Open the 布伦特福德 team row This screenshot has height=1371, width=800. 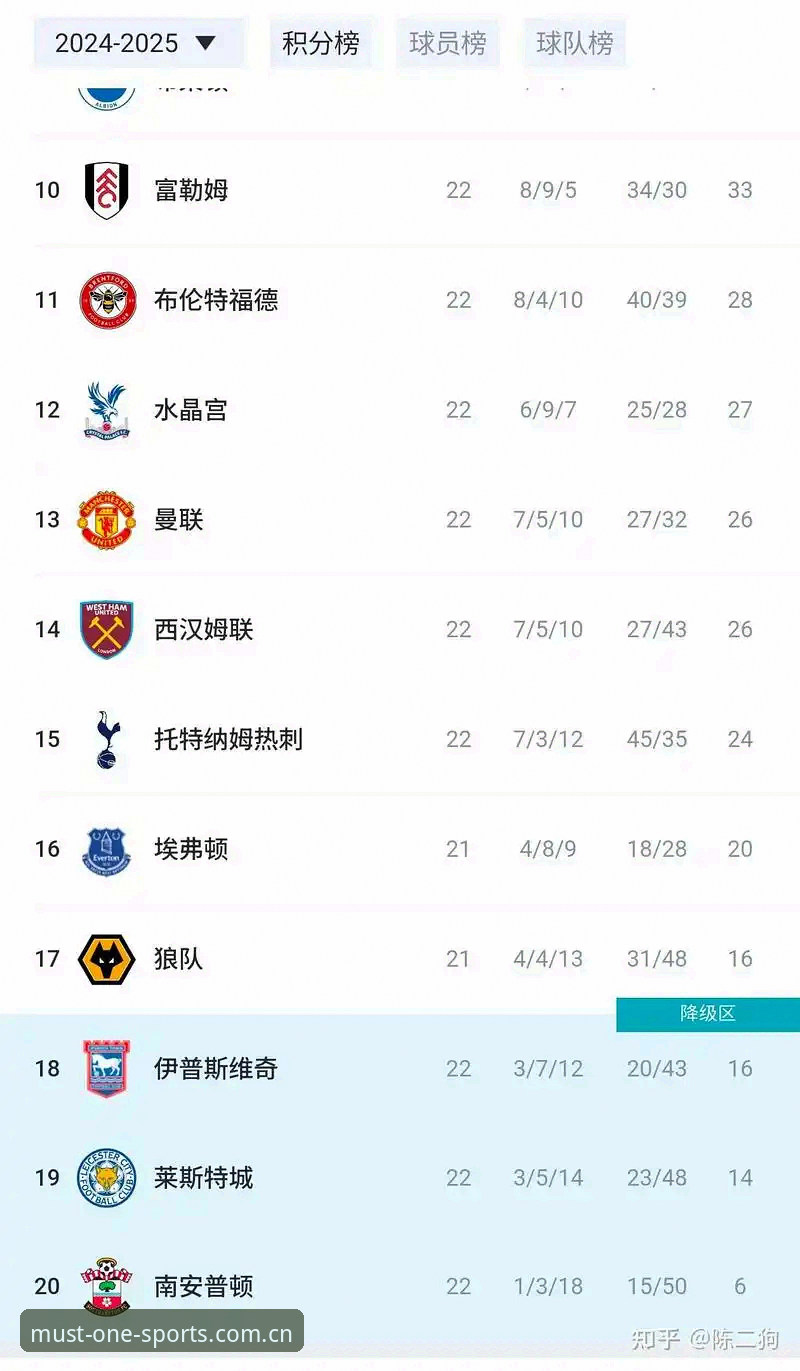[x=400, y=300]
